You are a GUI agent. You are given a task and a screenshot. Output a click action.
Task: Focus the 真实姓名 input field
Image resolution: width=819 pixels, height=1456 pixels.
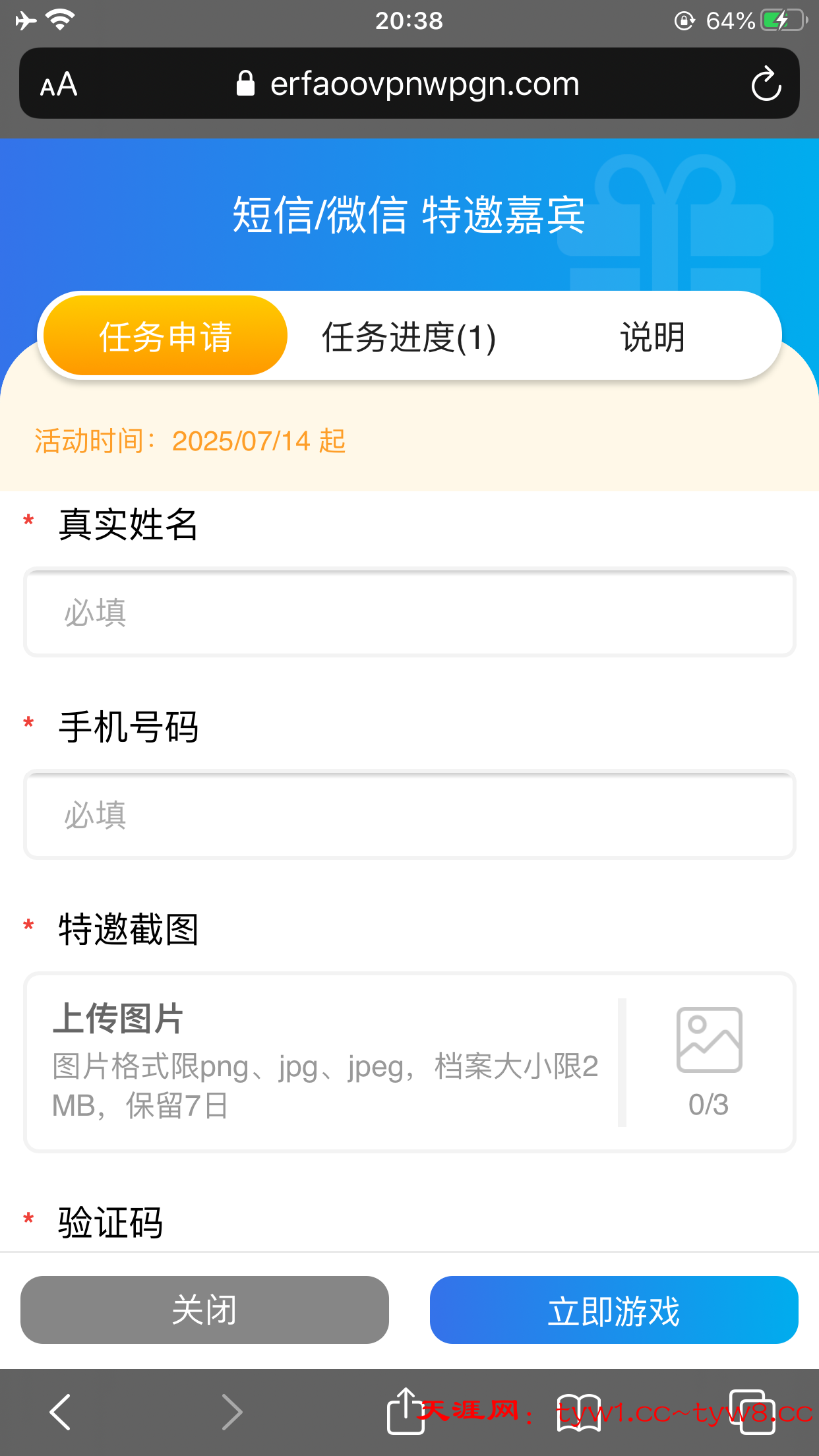click(x=409, y=613)
